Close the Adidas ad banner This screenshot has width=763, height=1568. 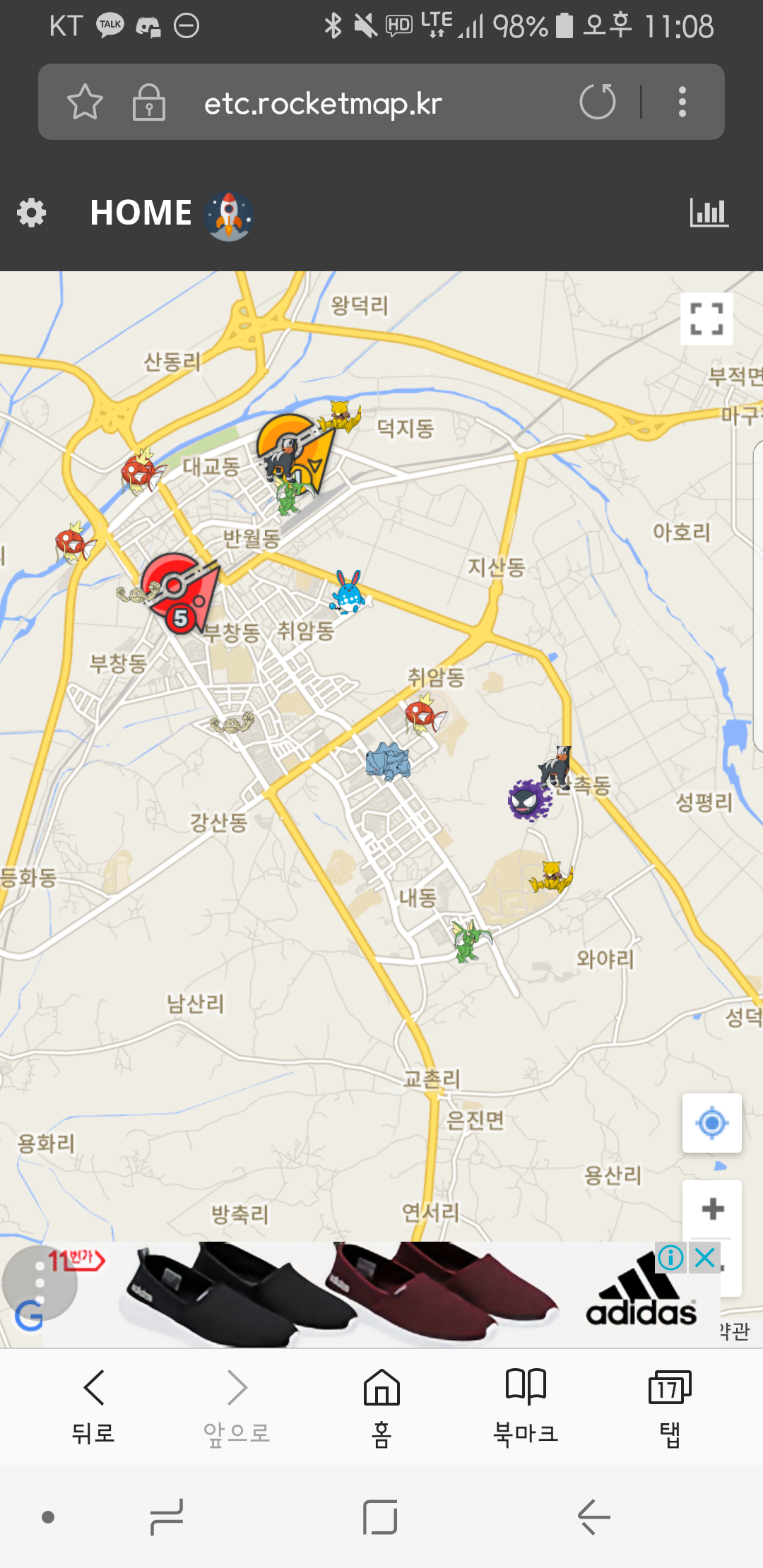coord(705,1257)
